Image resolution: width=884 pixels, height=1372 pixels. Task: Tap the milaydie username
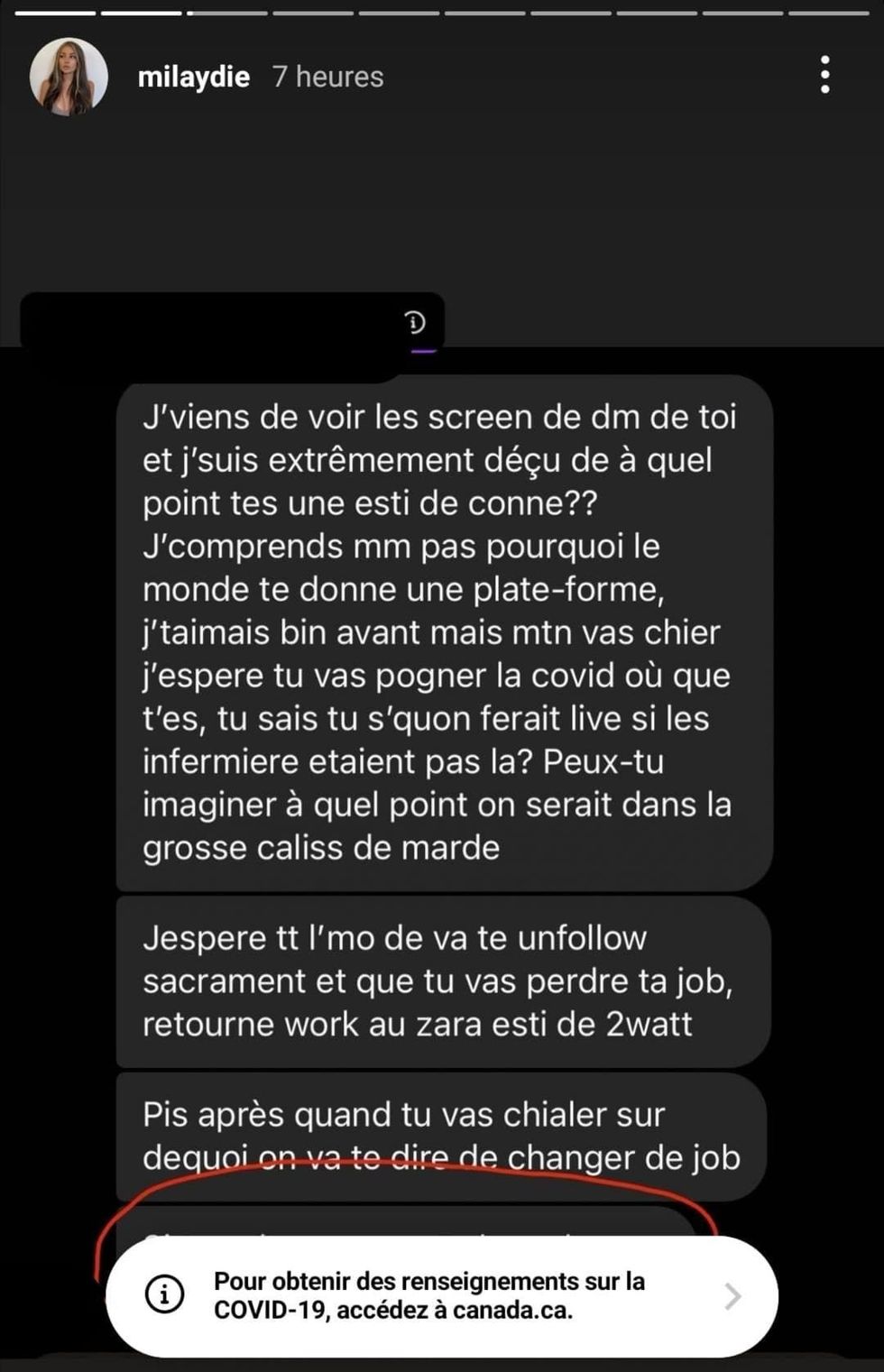(x=193, y=77)
